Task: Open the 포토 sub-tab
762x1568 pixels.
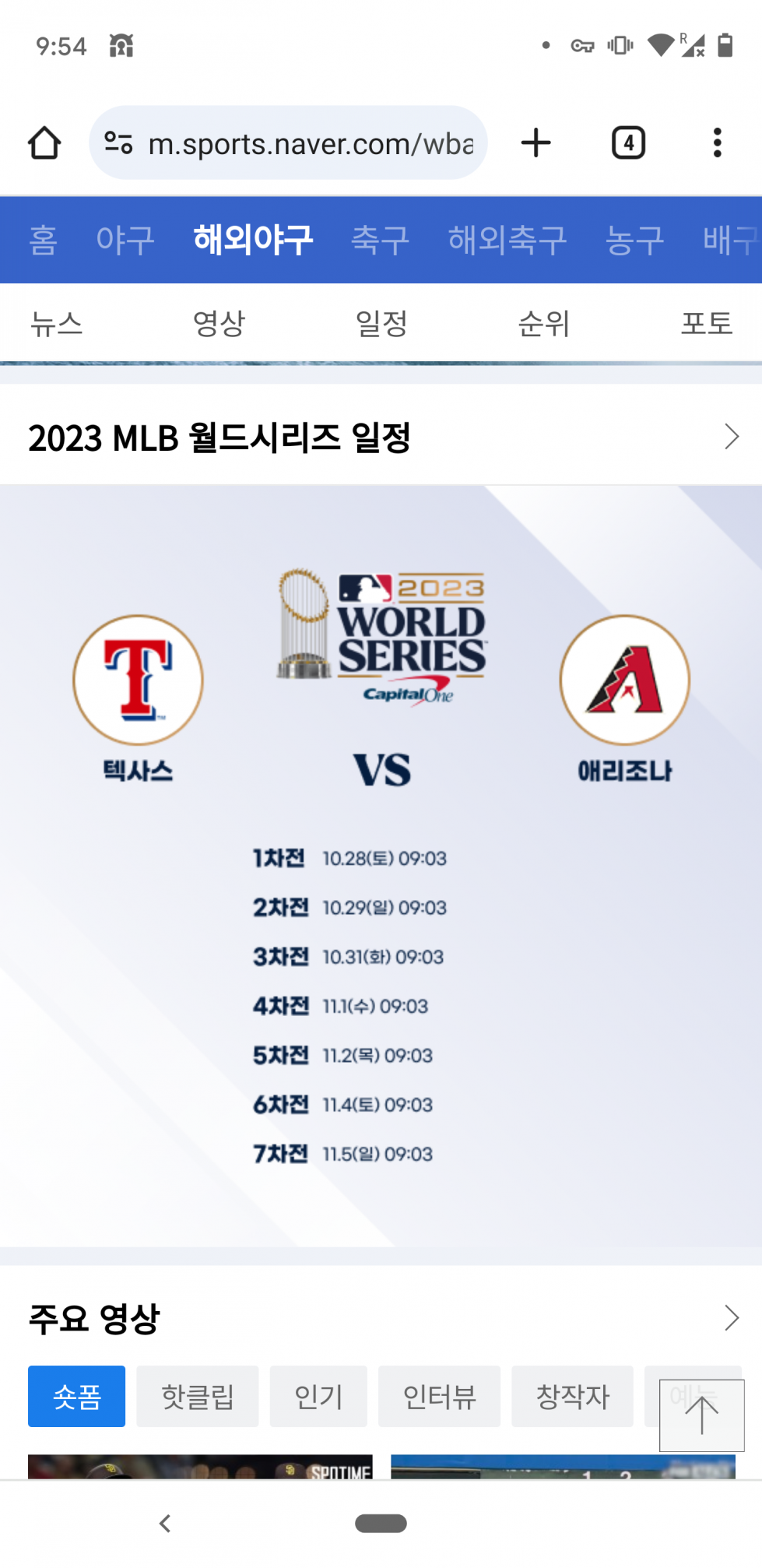Action: [x=707, y=323]
